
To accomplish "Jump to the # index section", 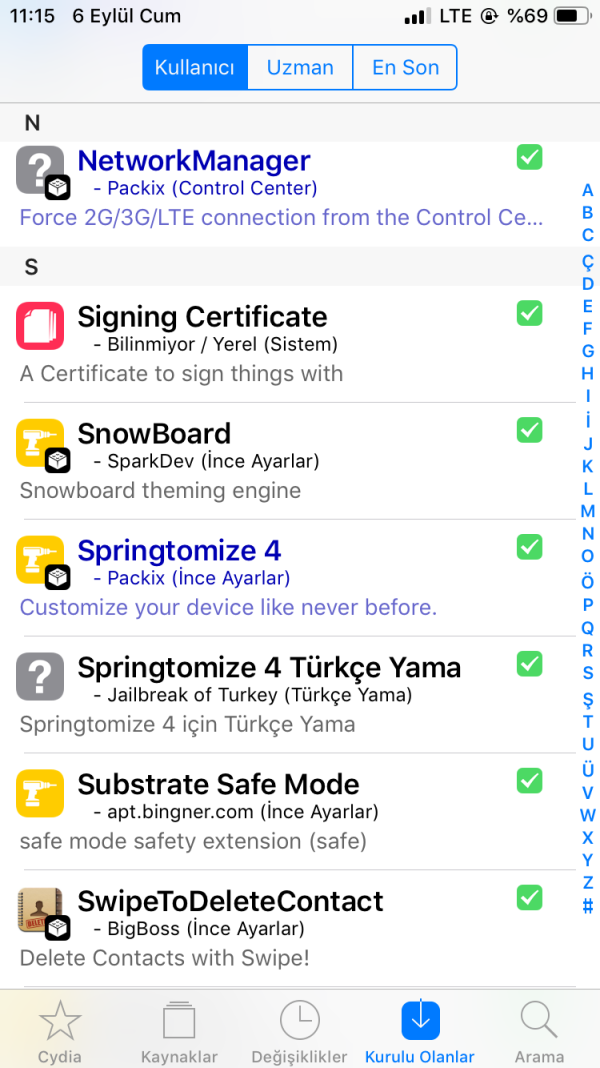I will tap(588, 907).
